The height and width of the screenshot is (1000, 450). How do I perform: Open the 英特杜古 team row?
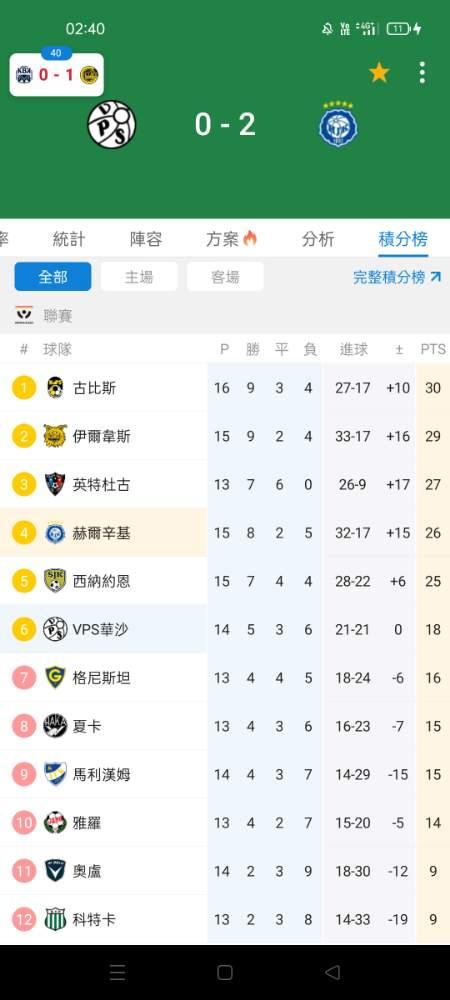(225, 485)
